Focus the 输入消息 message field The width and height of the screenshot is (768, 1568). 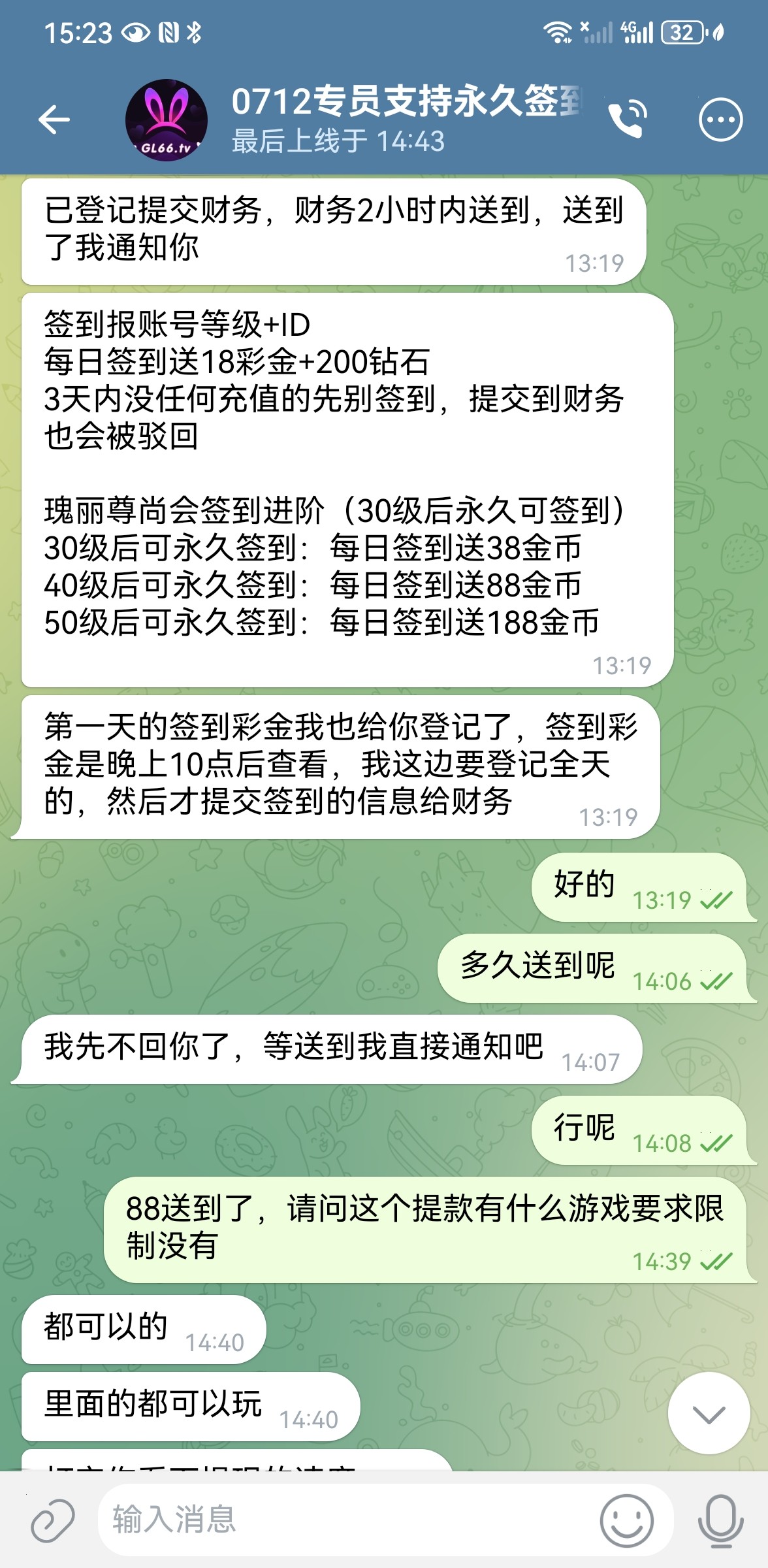346,1520
